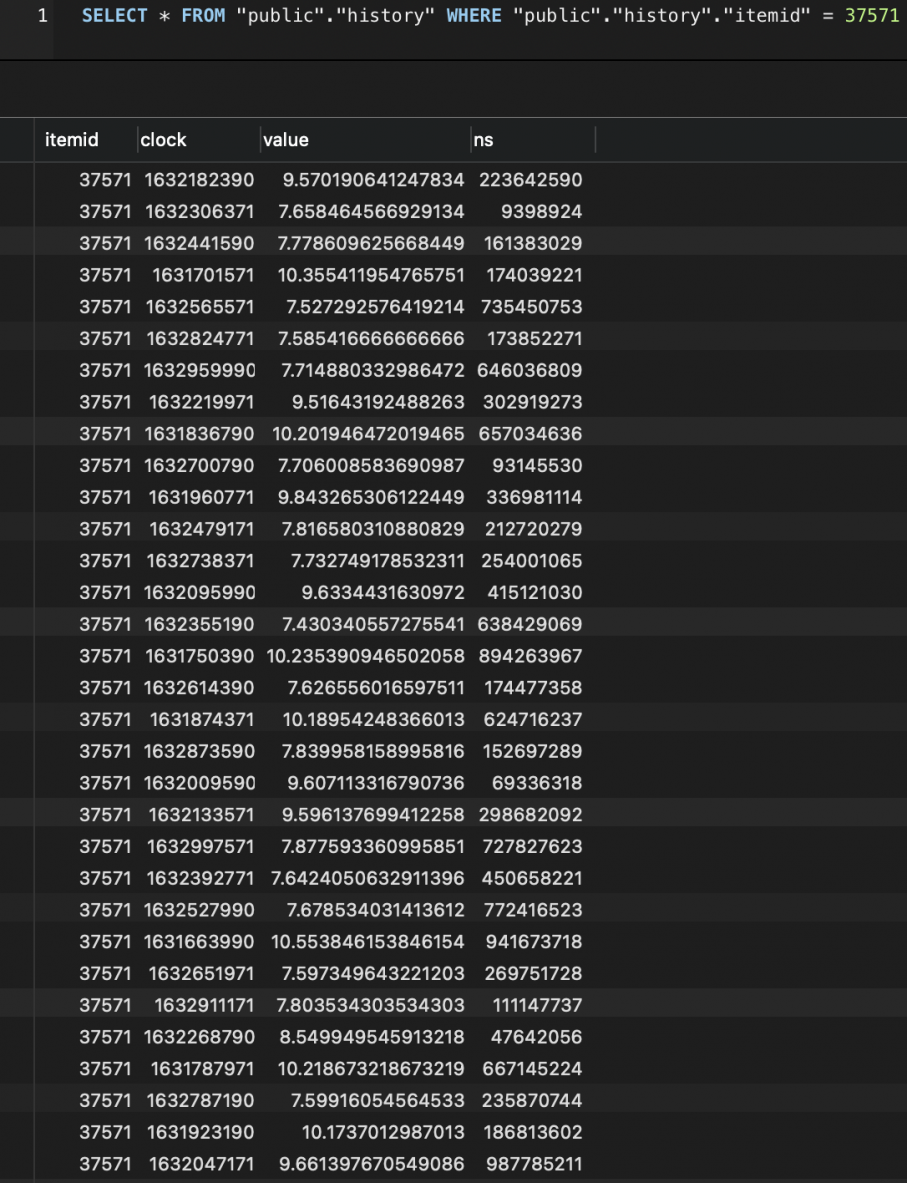Image resolution: width=907 pixels, height=1183 pixels.
Task: Tap into the SQL query editor
Action: pyautogui.click(x=490, y=17)
